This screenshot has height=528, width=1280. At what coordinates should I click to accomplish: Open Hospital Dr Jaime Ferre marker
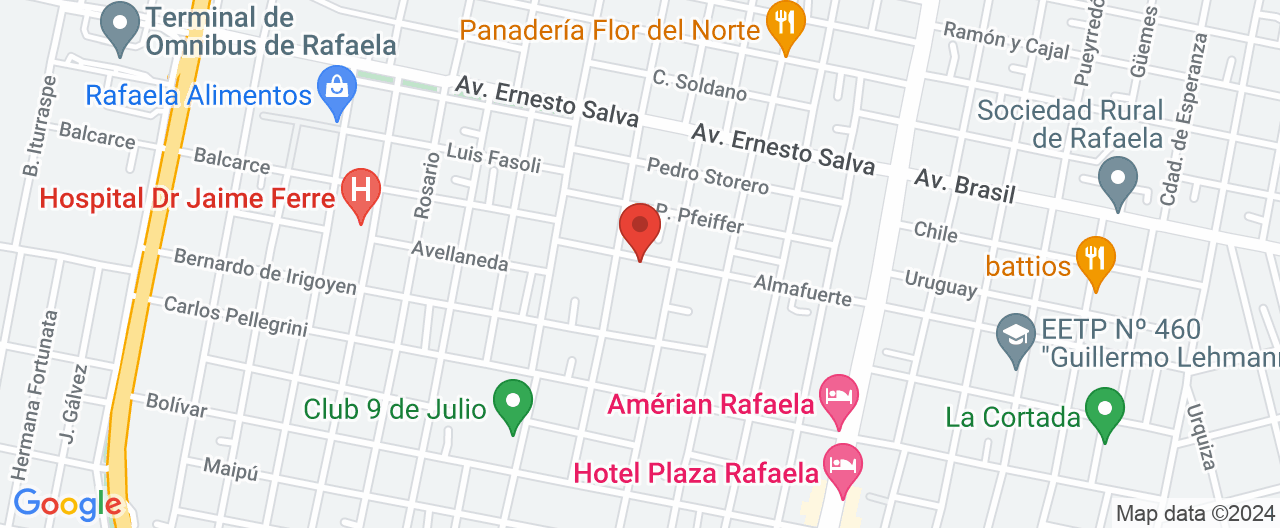tap(361, 191)
